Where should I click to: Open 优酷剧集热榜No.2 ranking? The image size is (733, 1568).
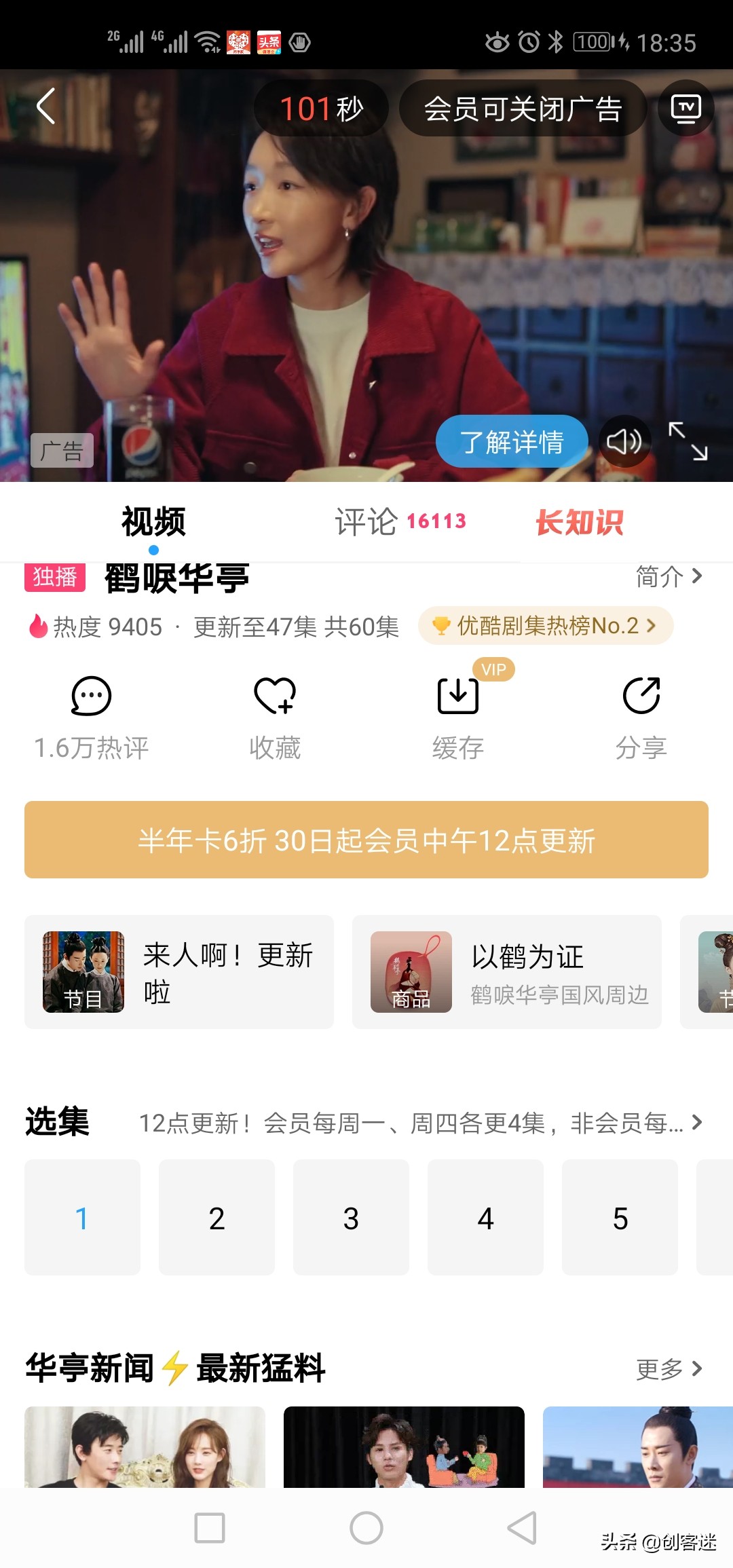[546, 625]
